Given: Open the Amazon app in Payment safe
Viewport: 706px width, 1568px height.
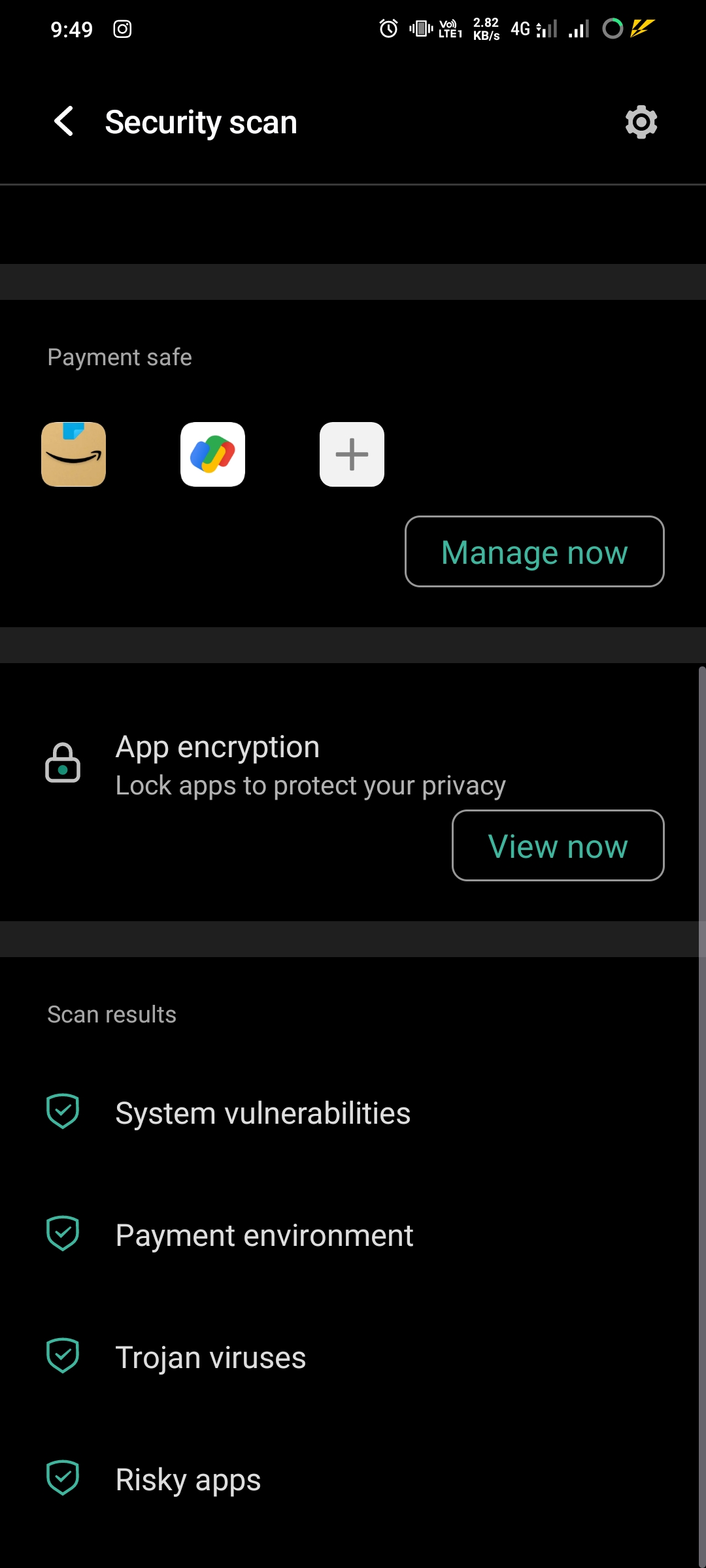Looking at the screenshot, I should (74, 454).
